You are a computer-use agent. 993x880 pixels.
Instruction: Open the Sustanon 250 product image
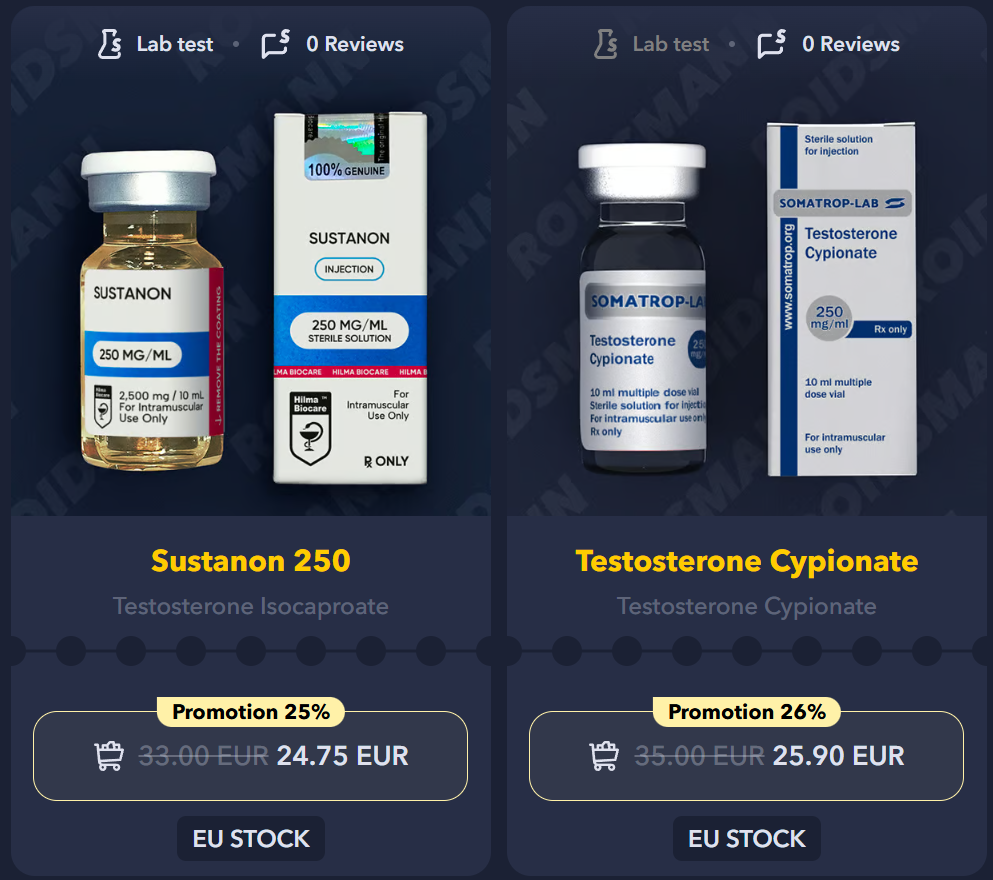point(250,300)
